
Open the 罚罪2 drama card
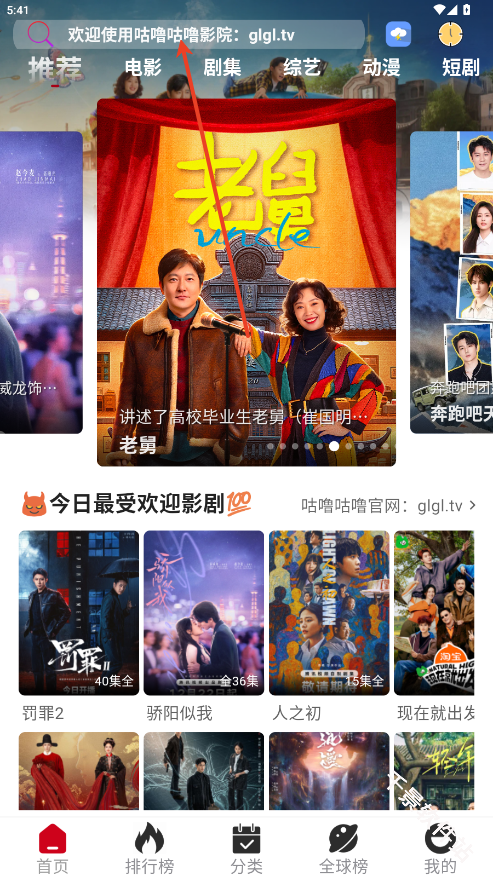coord(79,626)
